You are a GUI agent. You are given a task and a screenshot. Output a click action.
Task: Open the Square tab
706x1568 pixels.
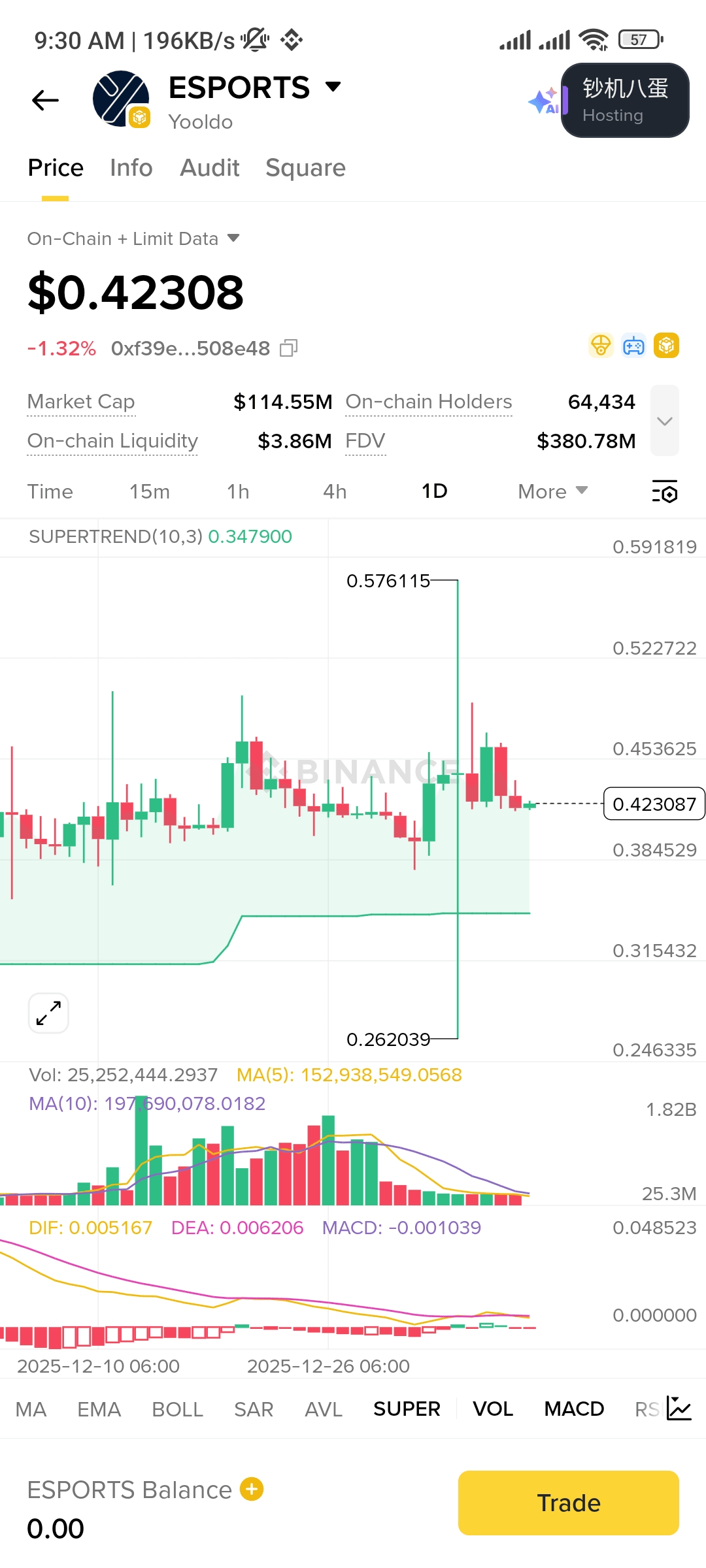tap(305, 168)
